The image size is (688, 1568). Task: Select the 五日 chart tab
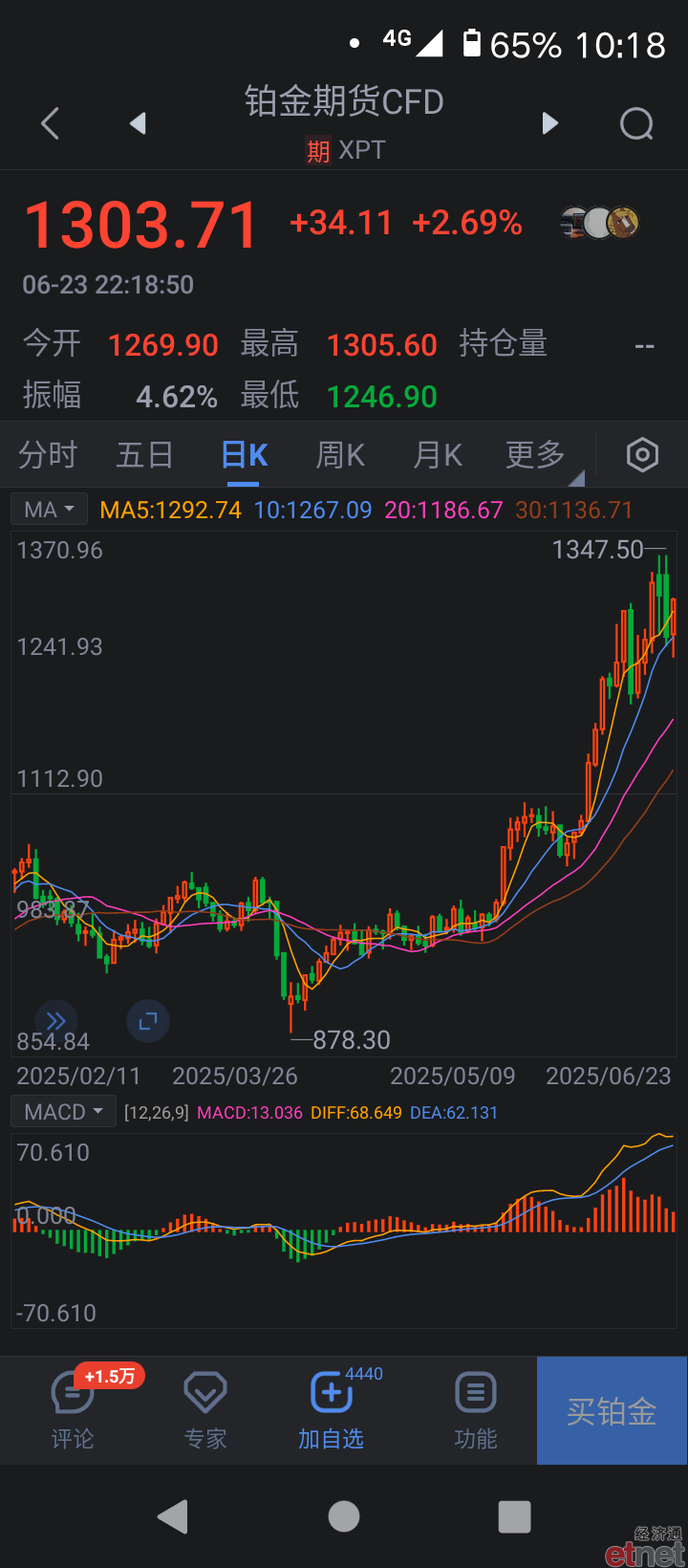[x=144, y=455]
